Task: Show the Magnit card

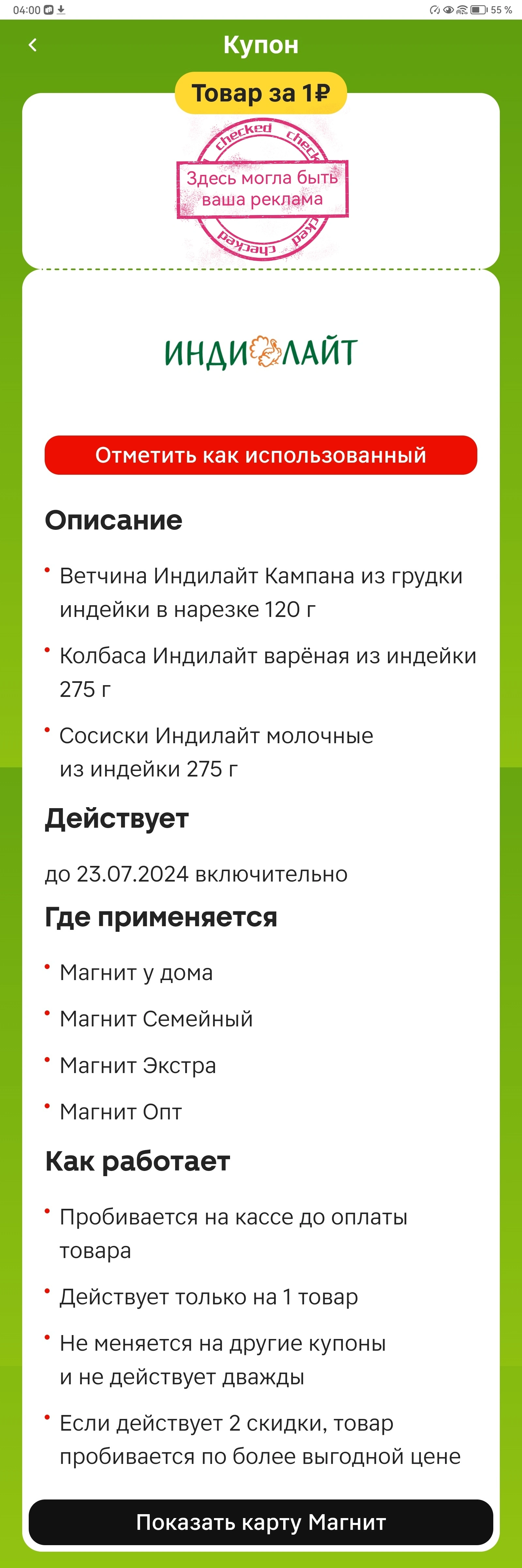Action: (x=261, y=1522)
